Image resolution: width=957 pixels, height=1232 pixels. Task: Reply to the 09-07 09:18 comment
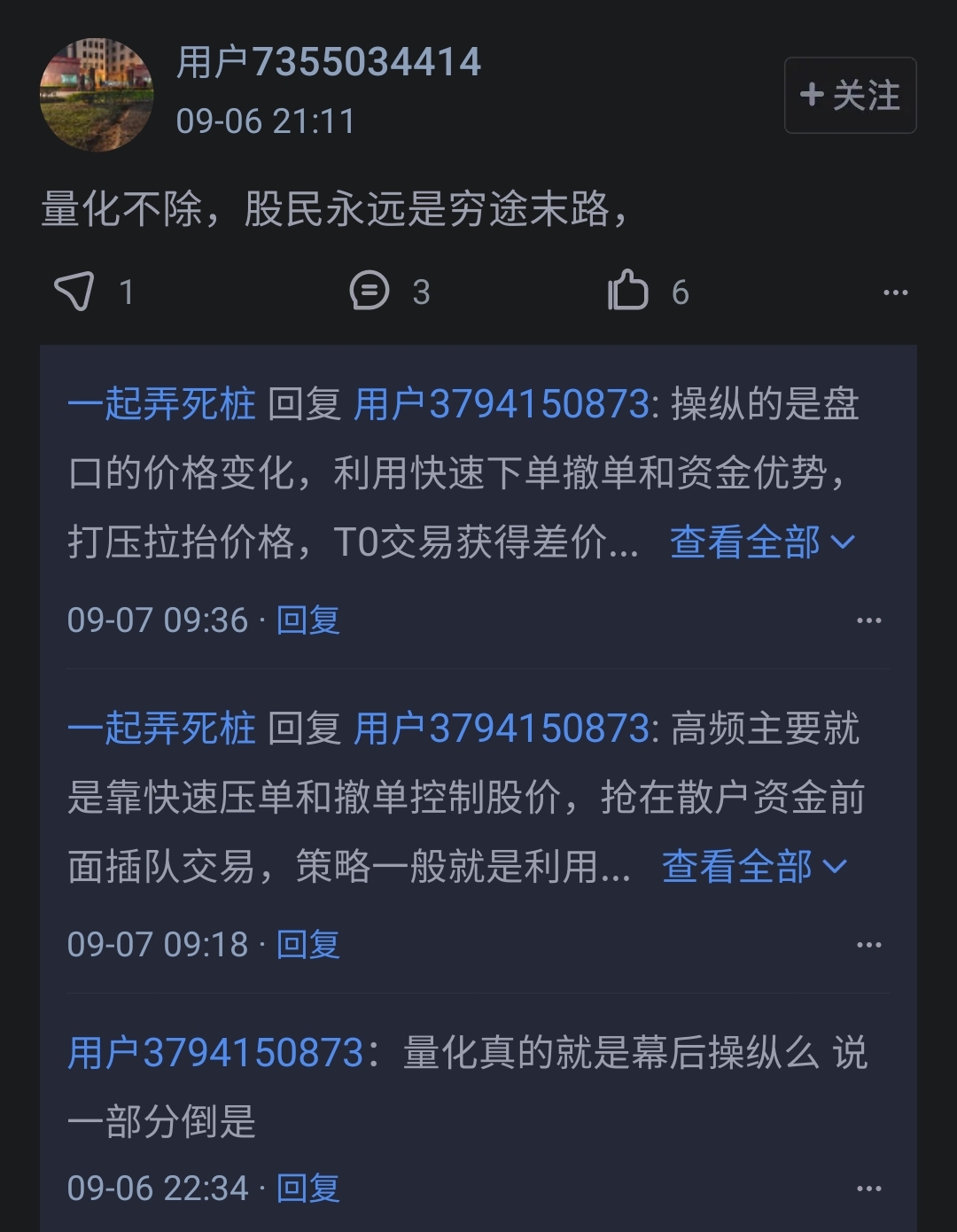point(307,945)
